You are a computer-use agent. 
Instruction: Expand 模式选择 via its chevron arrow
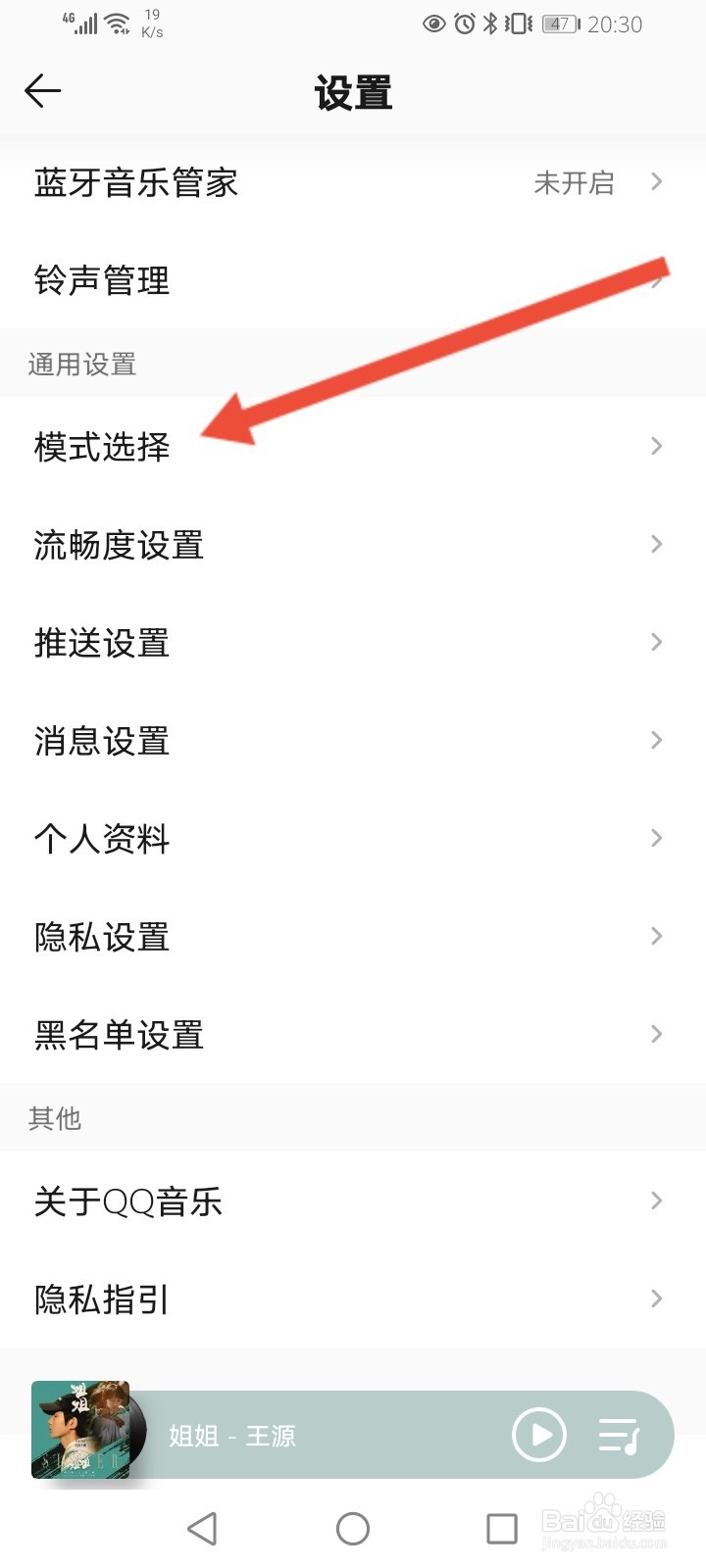click(655, 446)
